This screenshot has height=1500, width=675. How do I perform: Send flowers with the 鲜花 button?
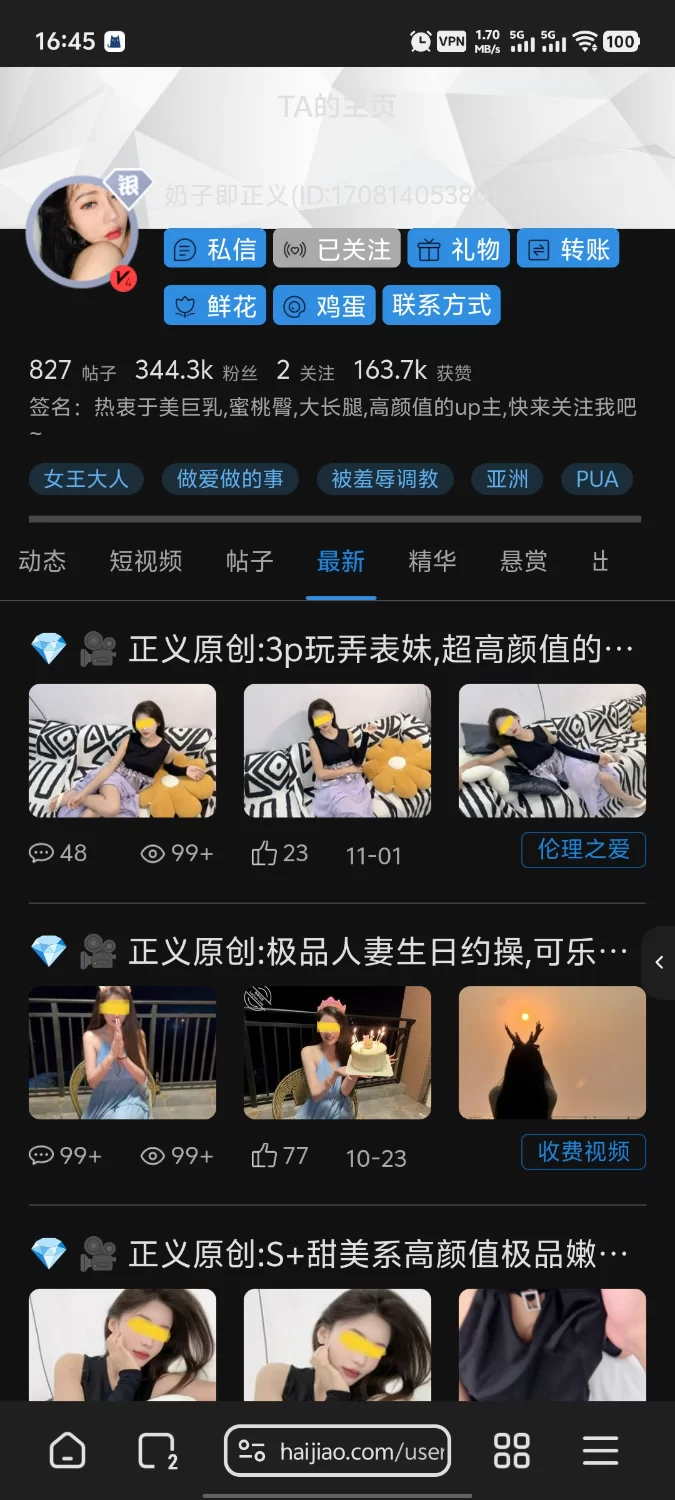(x=215, y=306)
